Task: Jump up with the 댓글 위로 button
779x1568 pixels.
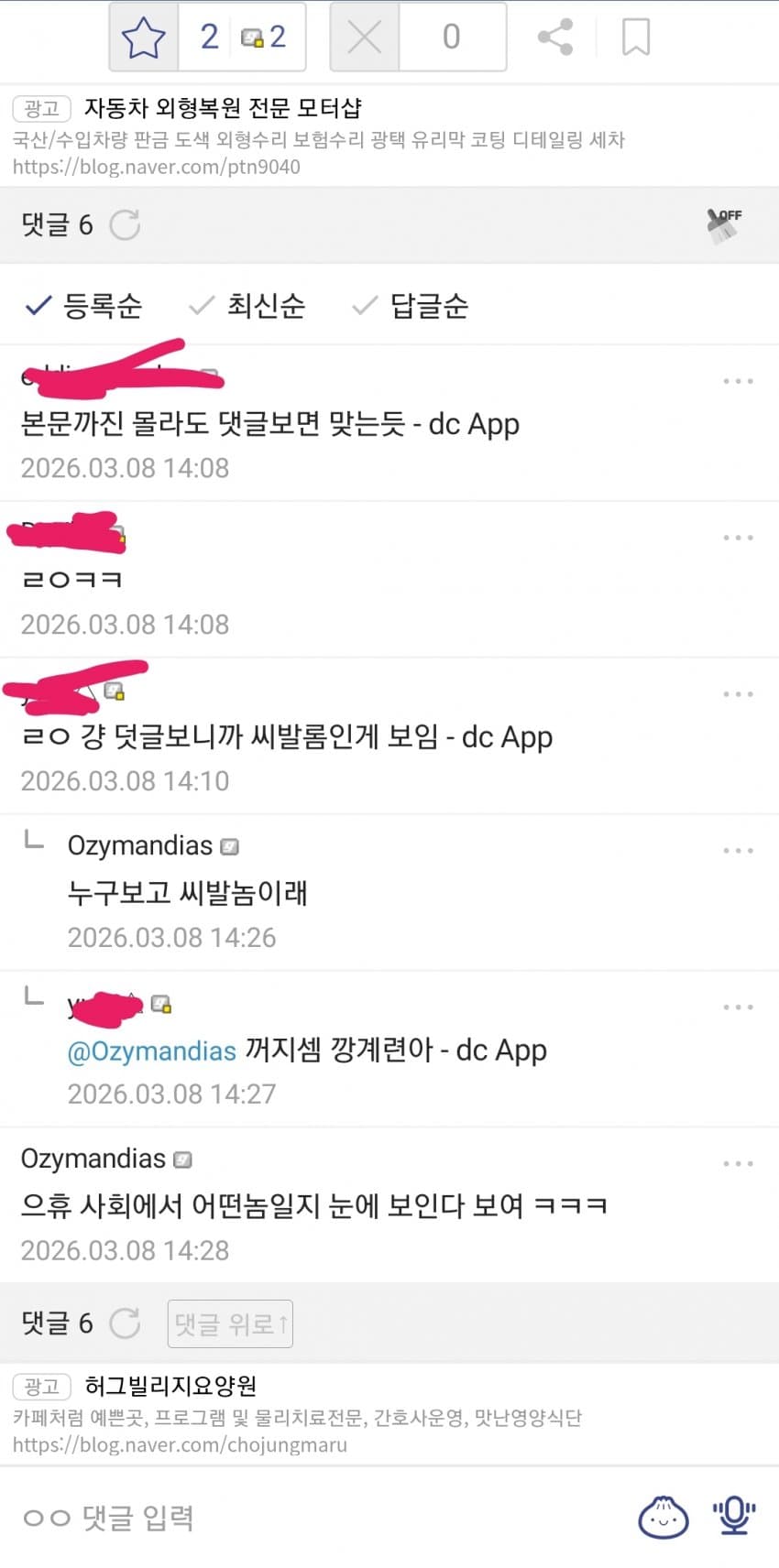Action: pyautogui.click(x=230, y=1323)
